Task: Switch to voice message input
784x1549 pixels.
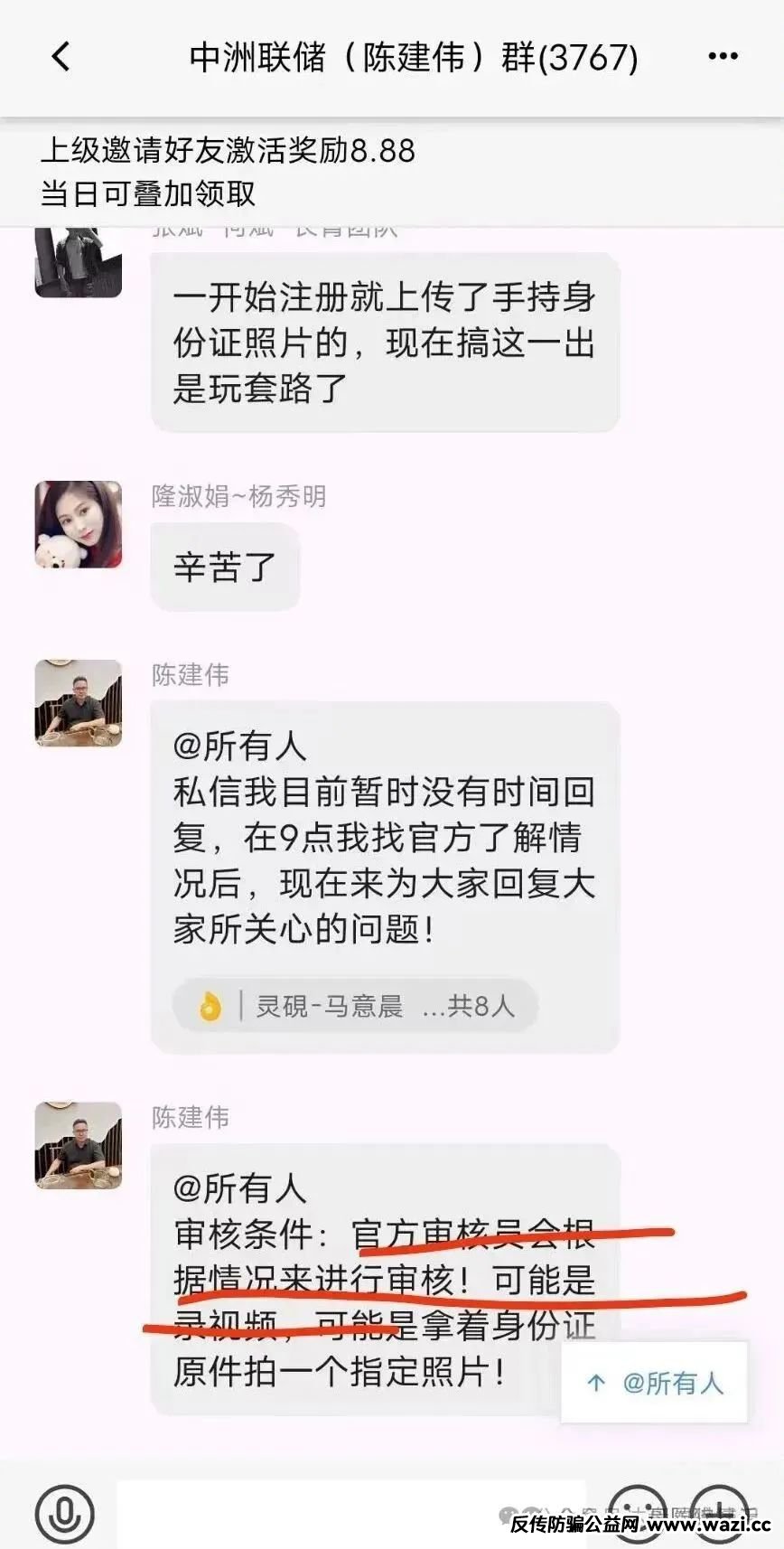Action: point(64,1514)
